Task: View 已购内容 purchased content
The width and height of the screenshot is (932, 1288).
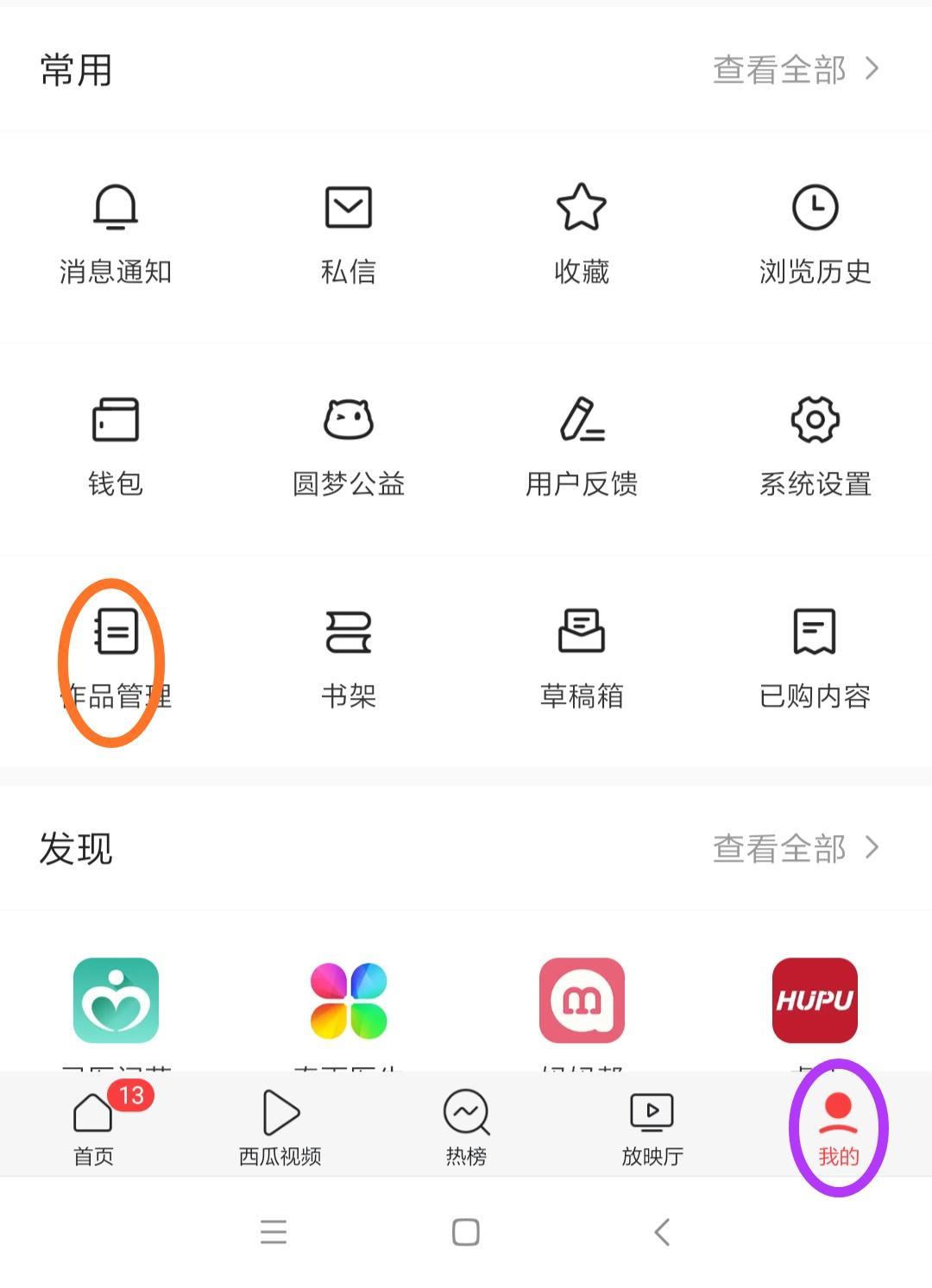Action: (x=815, y=656)
